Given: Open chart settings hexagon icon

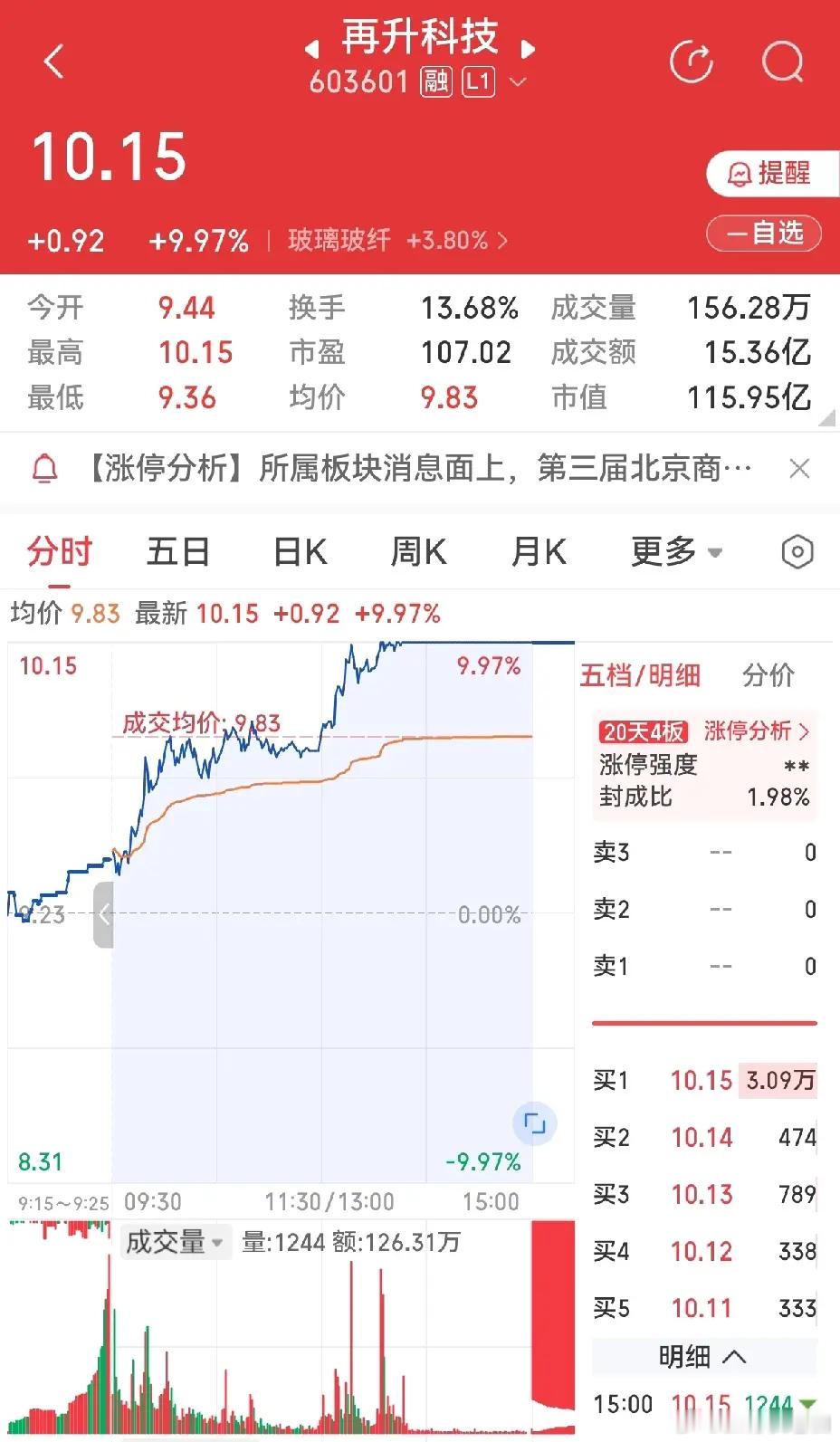Looking at the screenshot, I should tap(797, 551).
